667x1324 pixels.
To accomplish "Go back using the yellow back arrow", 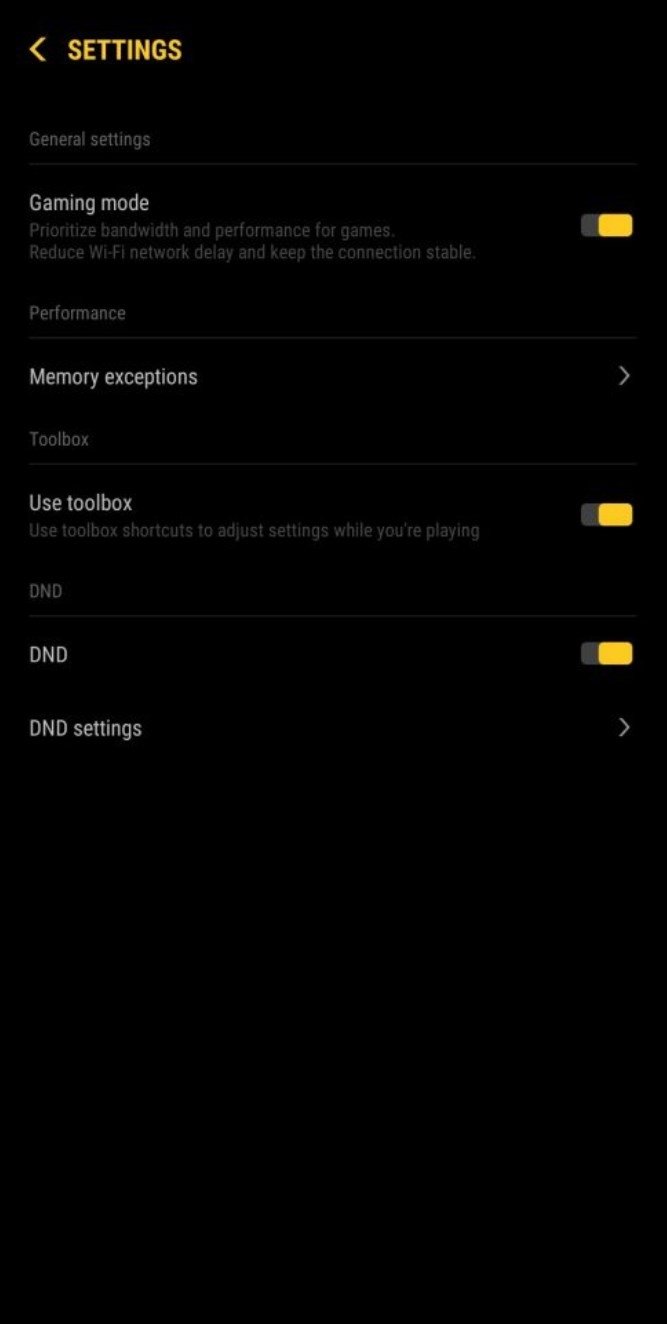I will [38, 49].
